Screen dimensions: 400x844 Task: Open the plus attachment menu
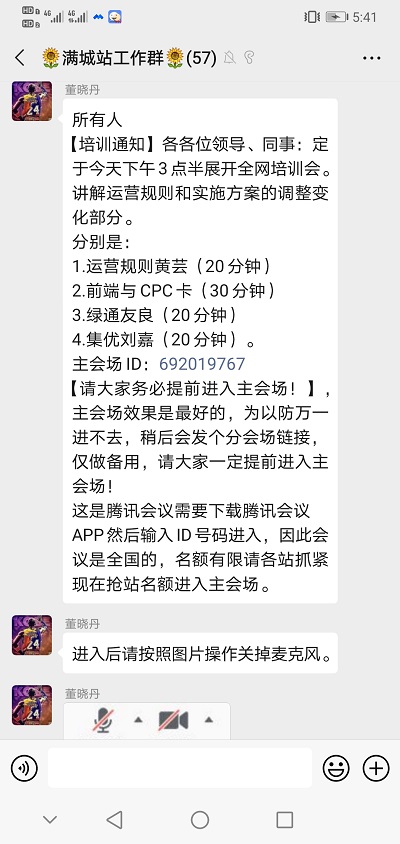376,768
